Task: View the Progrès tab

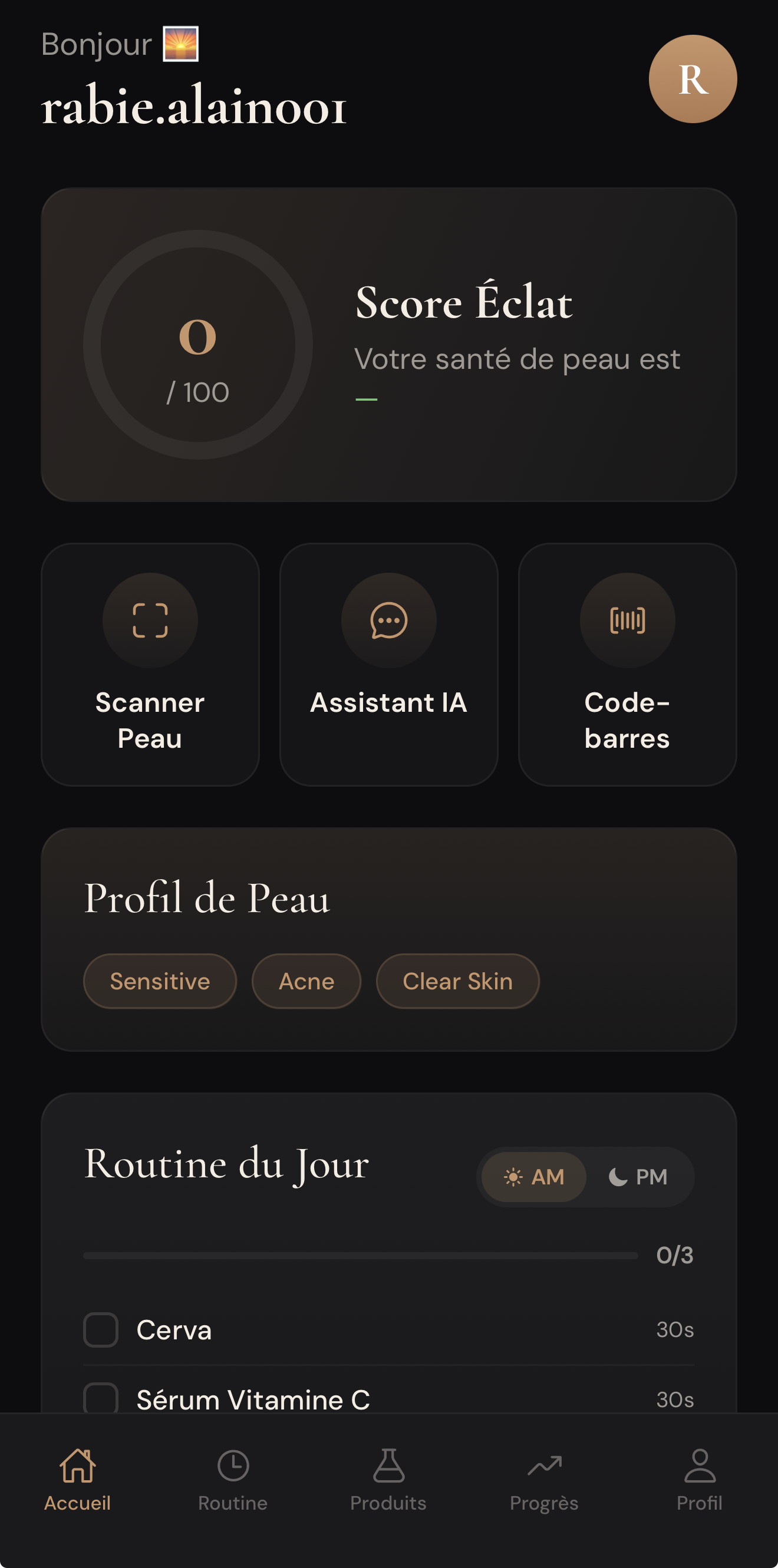Action: point(544,1479)
